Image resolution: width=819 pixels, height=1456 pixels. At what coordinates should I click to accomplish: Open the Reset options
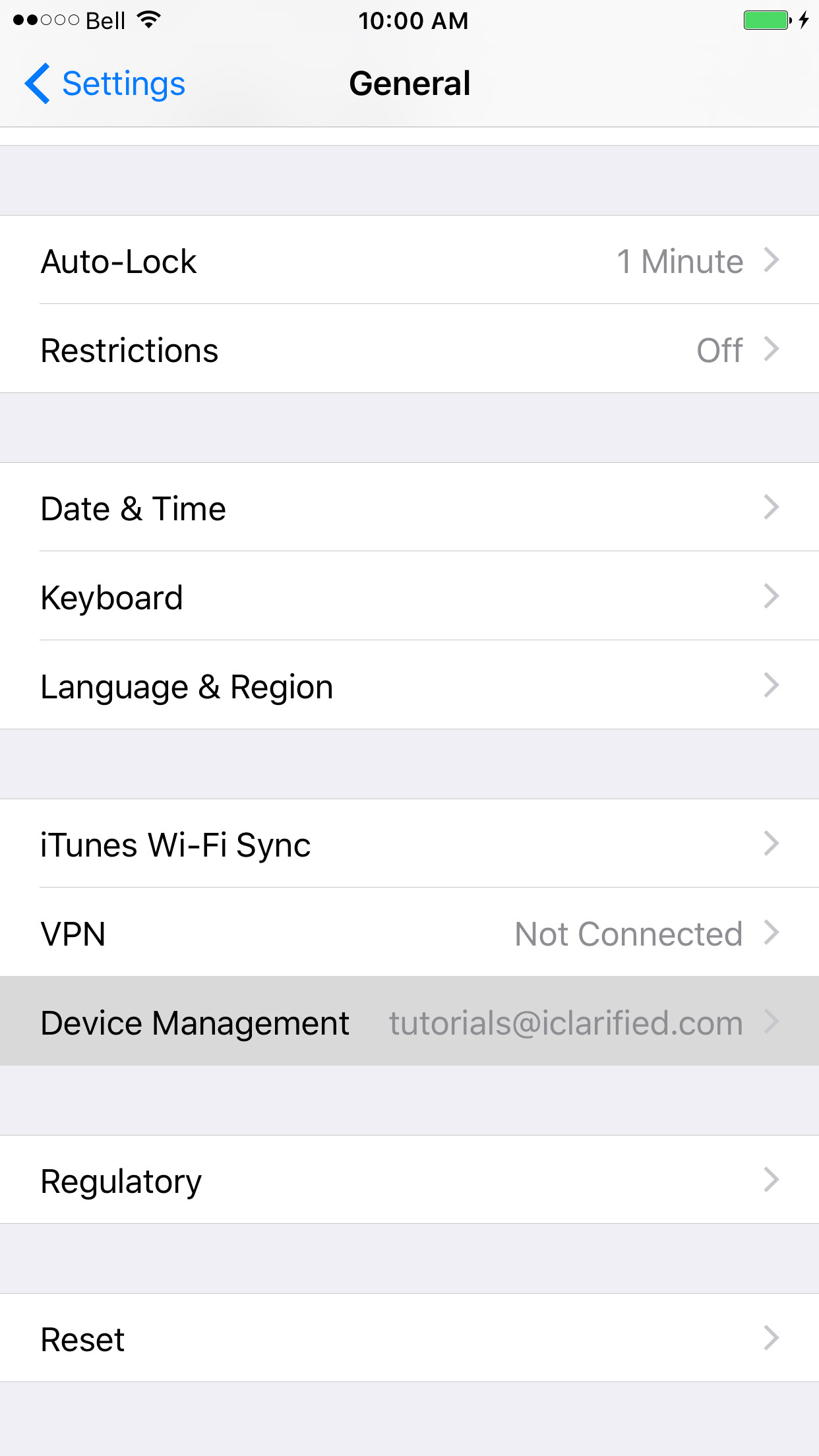(409, 1339)
